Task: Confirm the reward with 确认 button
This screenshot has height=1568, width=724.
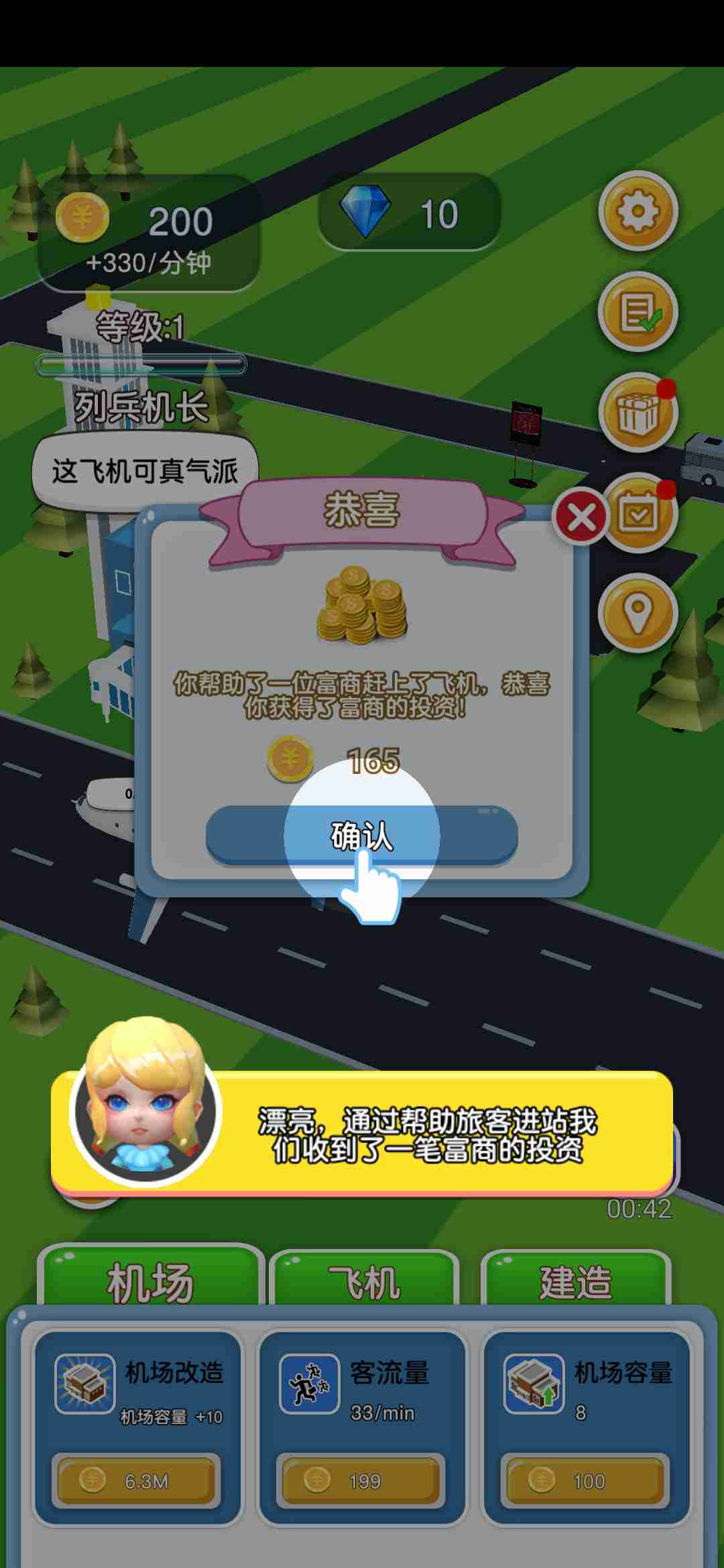Action: pyautogui.click(x=361, y=835)
